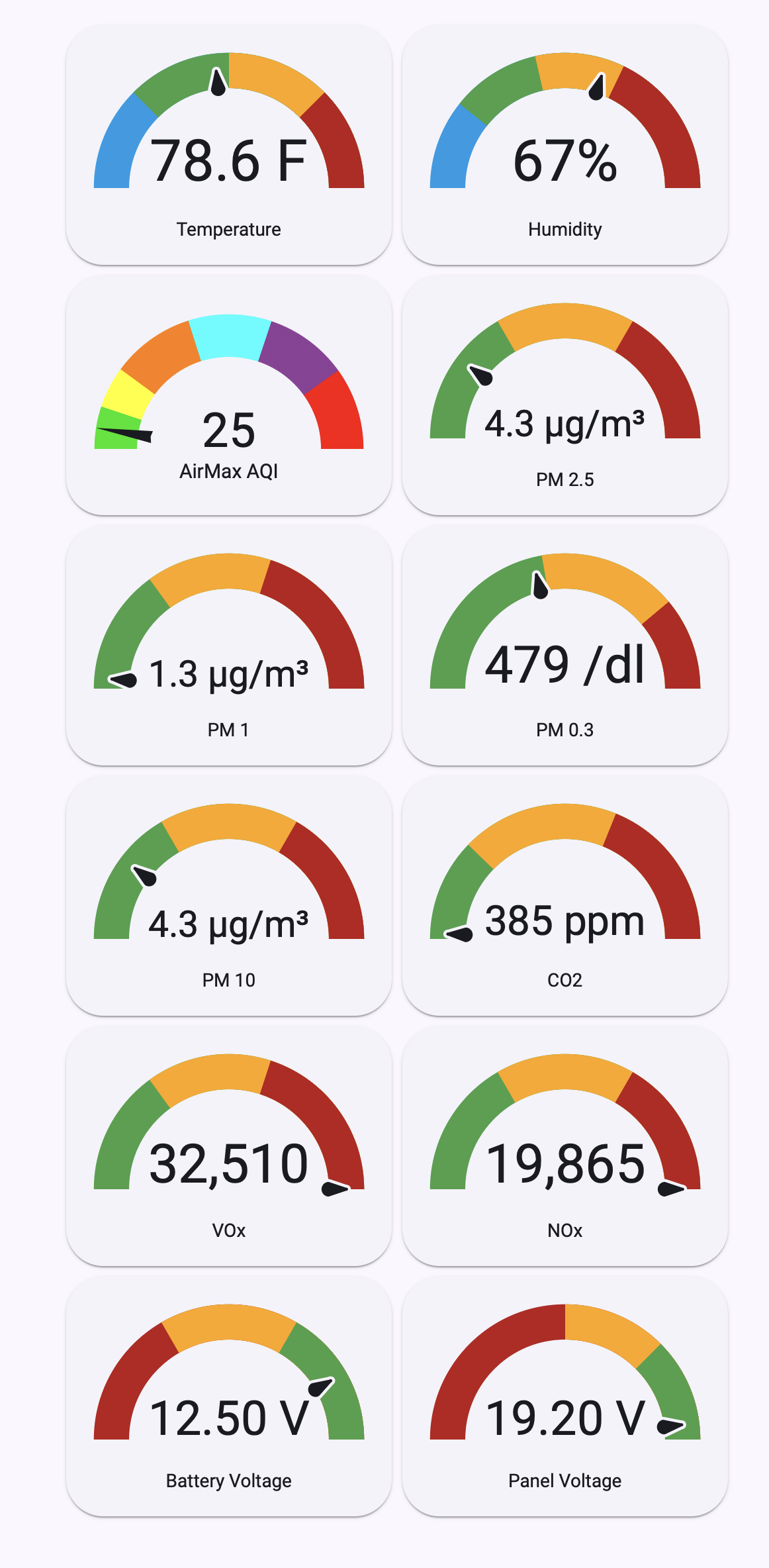Open the Battery Voltage gauge card

click(x=229, y=1396)
